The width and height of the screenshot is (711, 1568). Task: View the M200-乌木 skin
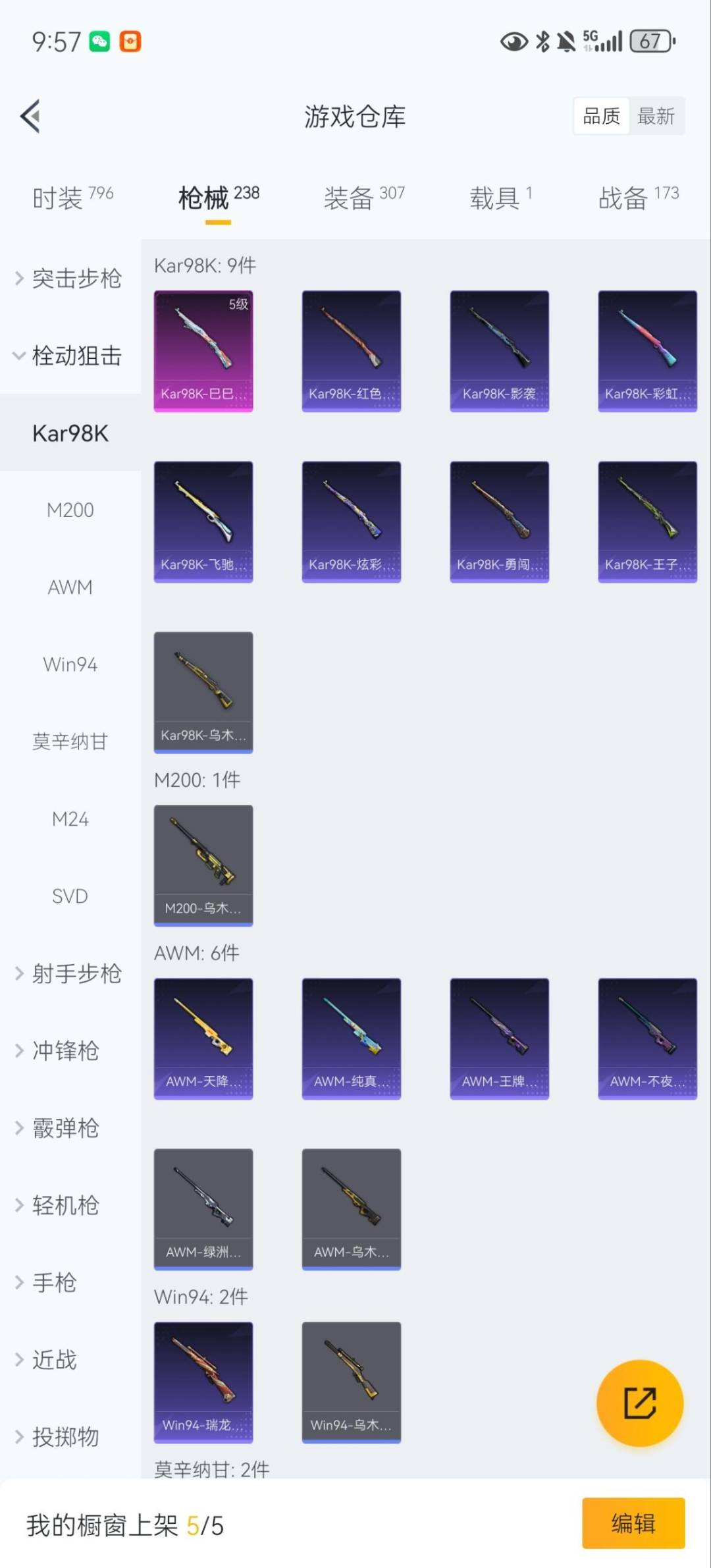[203, 865]
